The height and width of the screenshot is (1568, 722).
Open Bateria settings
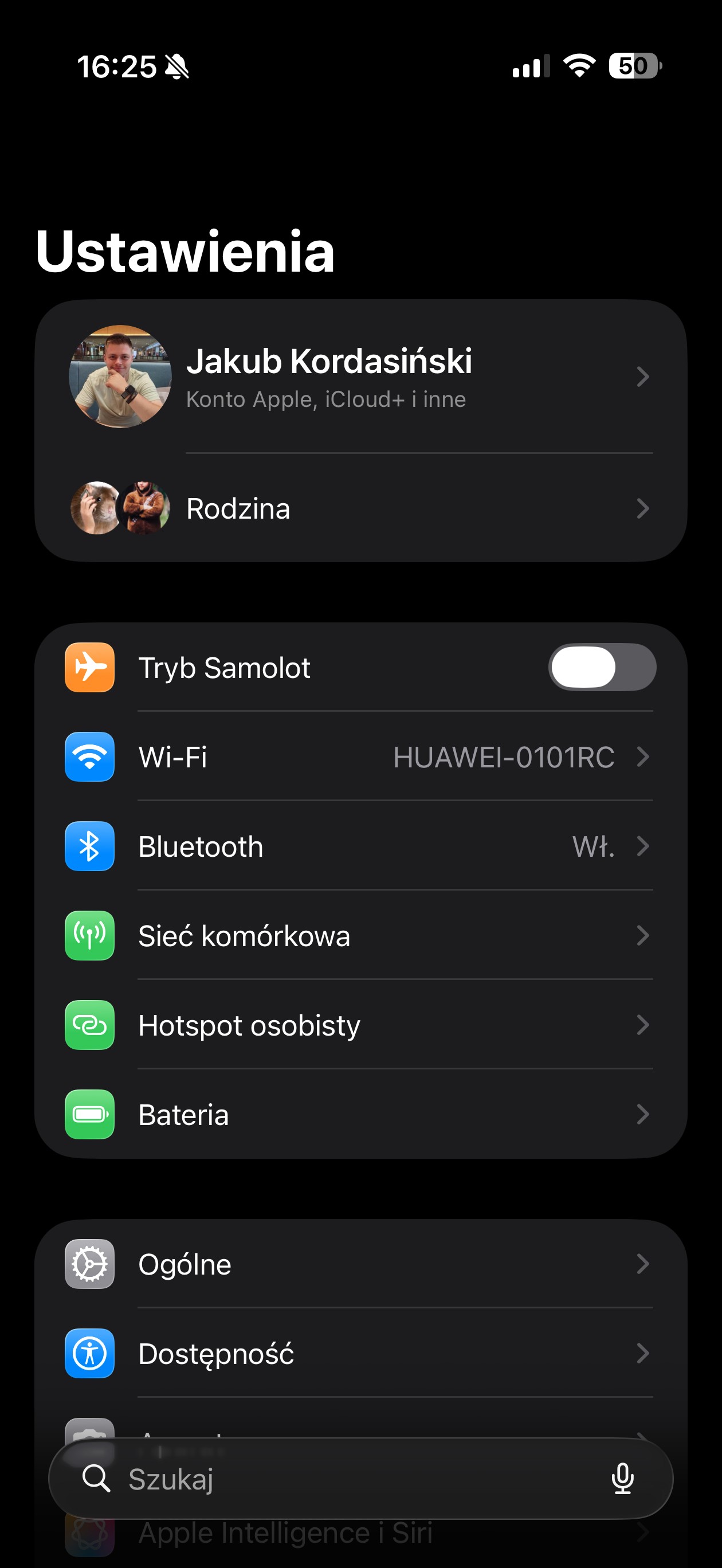tap(359, 1115)
